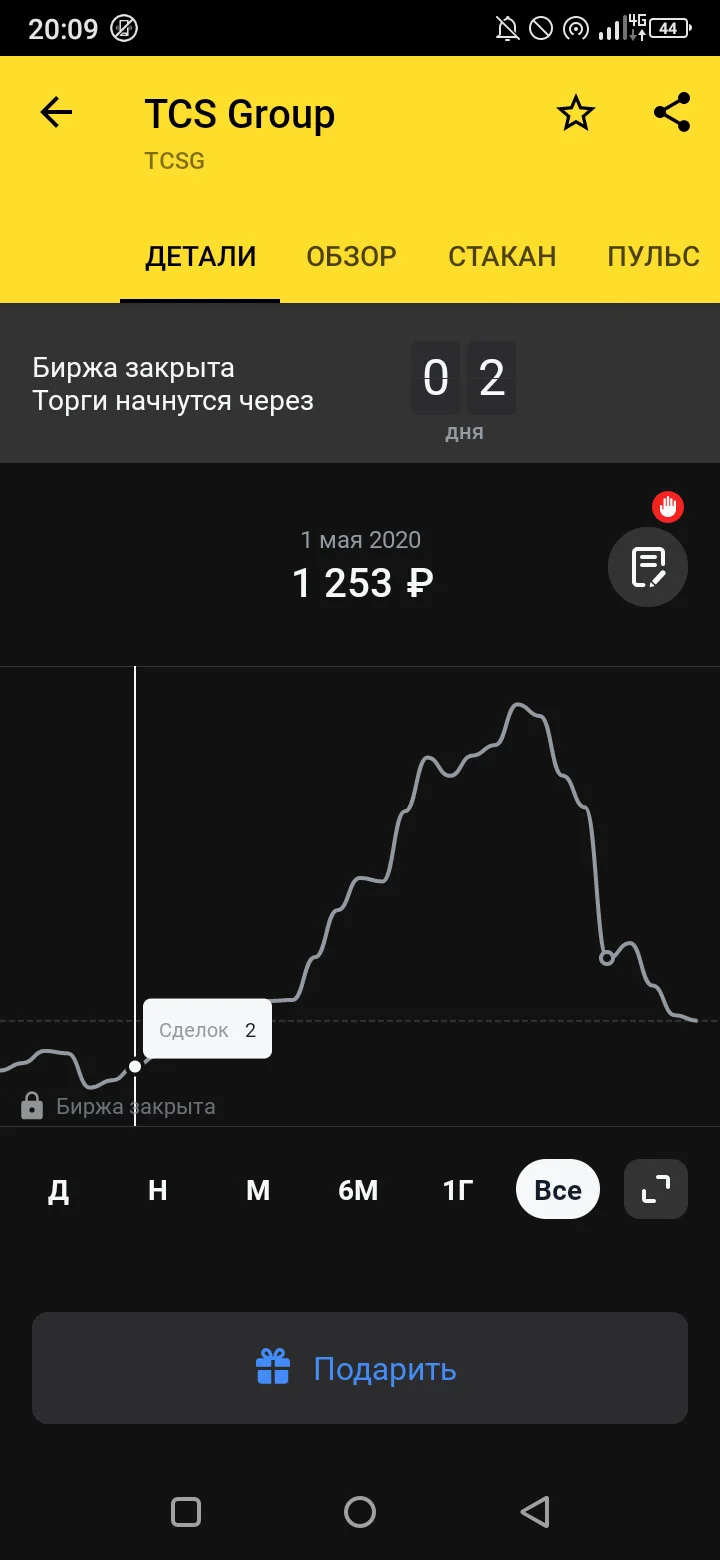Select the 6М chart range
Viewport: 720px width, 1560px height.
(358, 1190)
